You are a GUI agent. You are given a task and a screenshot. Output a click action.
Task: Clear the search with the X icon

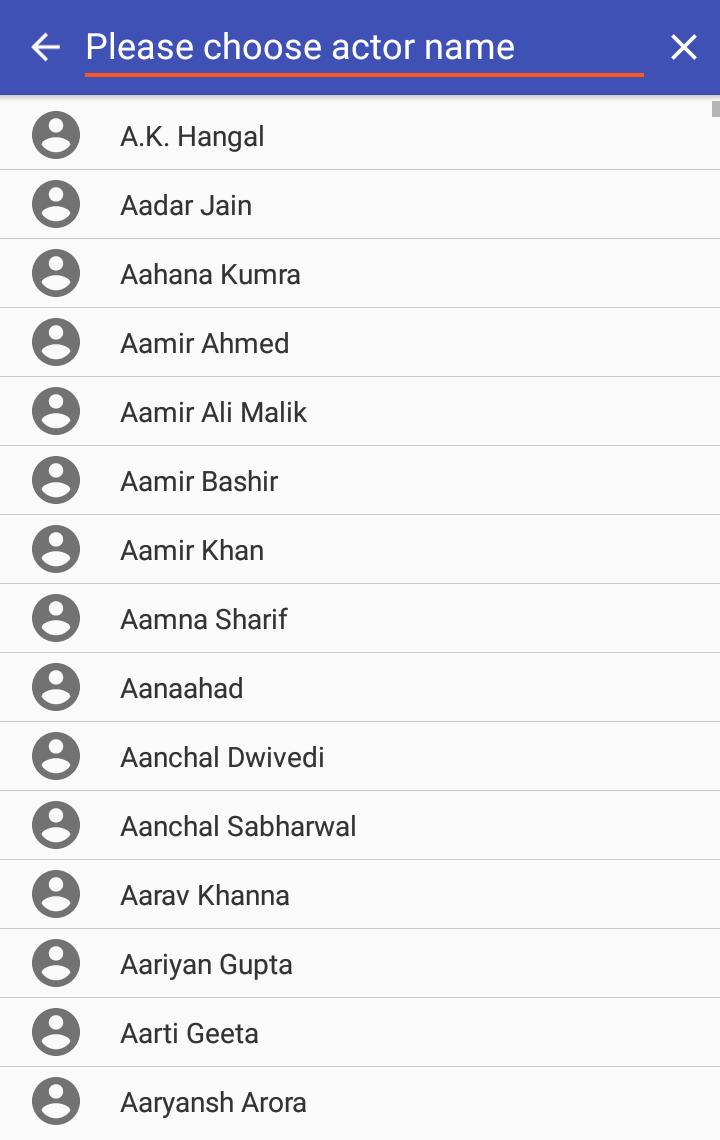coord(684,47)
